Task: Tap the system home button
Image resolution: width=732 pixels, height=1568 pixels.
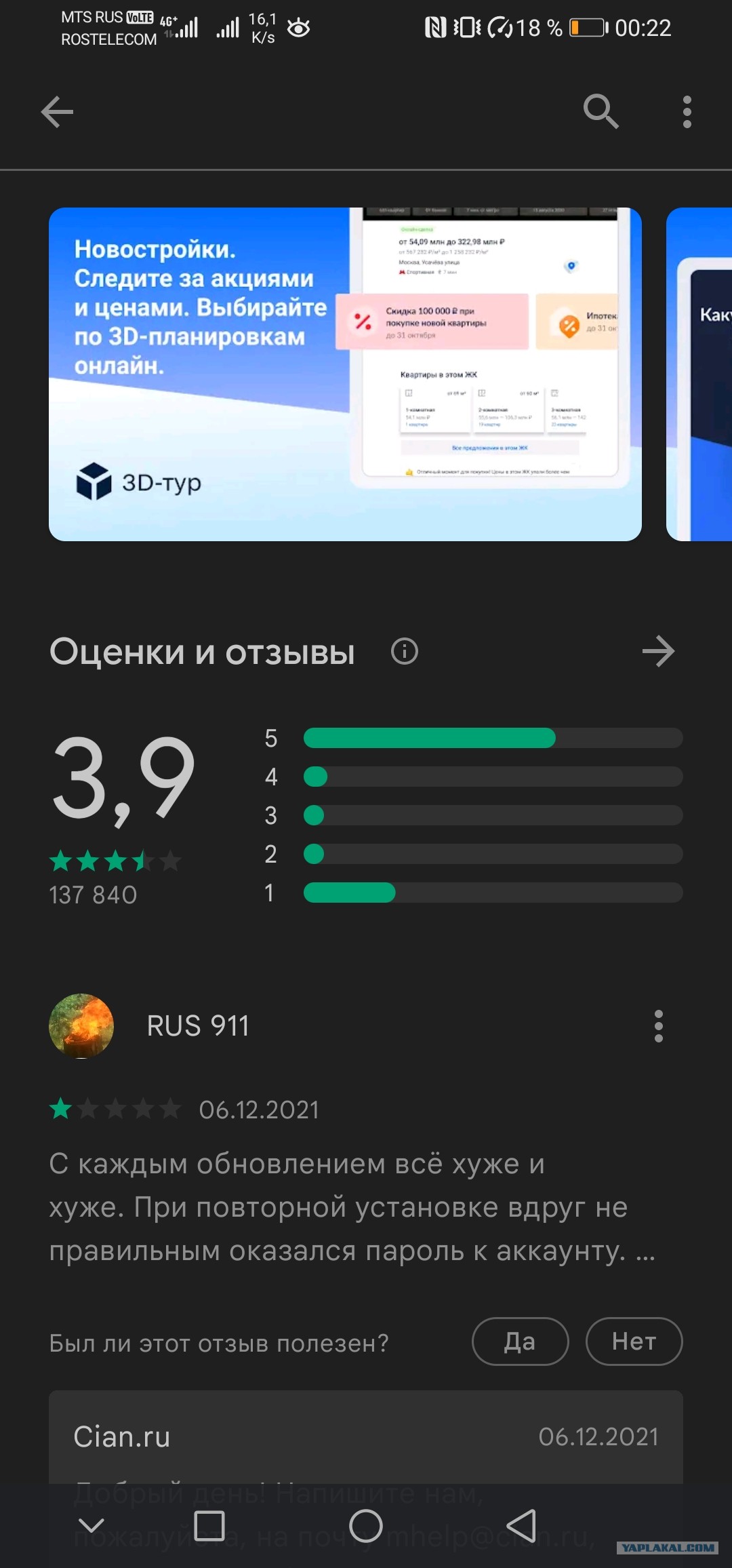Action: [x=366, y=1526]
